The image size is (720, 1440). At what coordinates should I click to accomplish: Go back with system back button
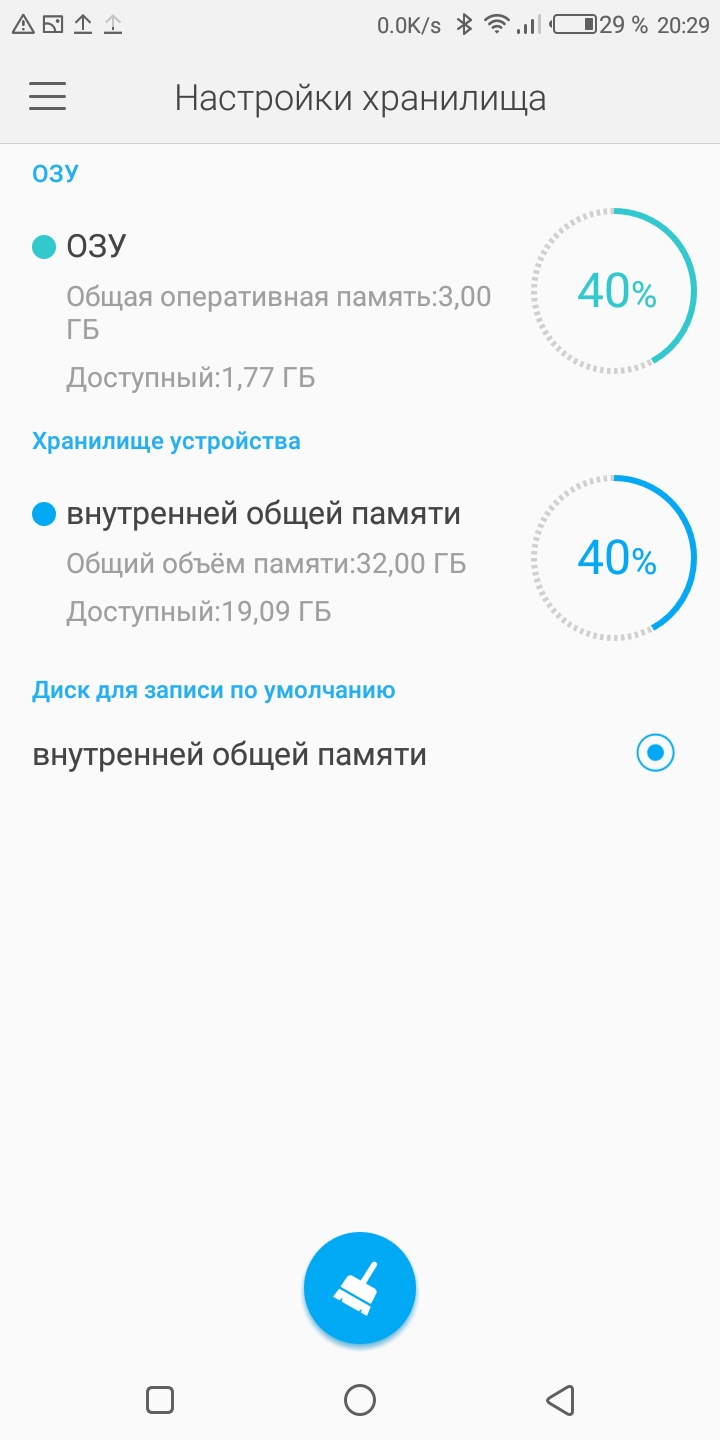coord(561,1399)
